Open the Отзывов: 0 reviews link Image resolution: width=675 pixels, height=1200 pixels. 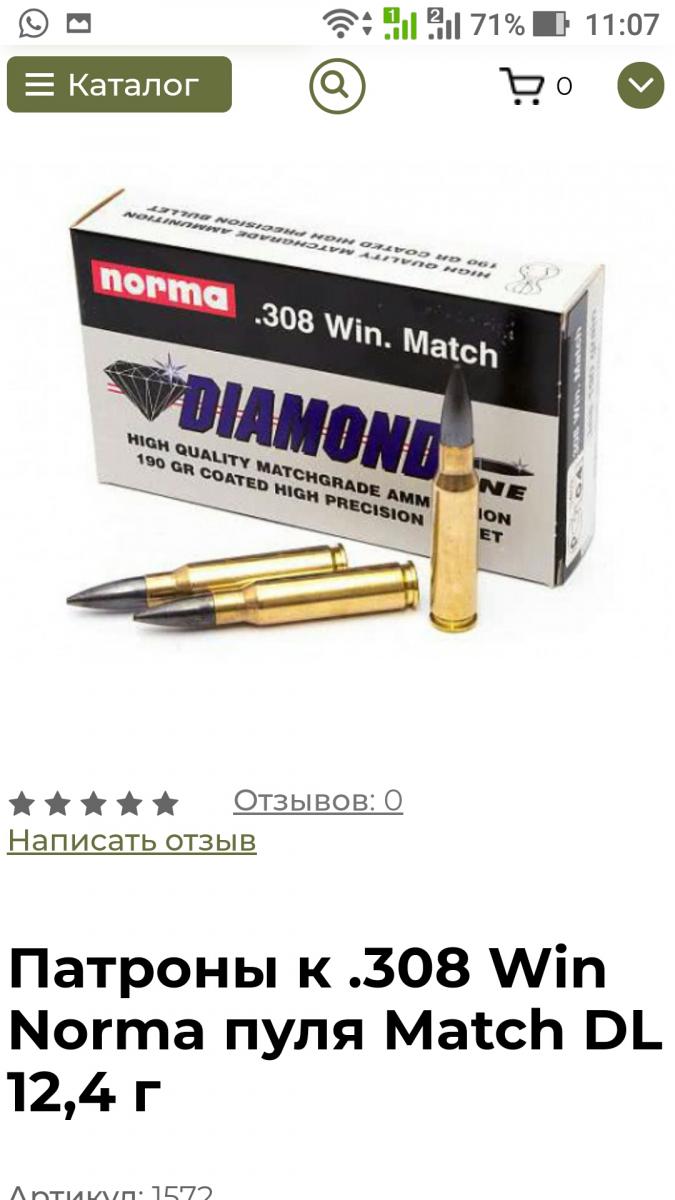coord(318,801)
